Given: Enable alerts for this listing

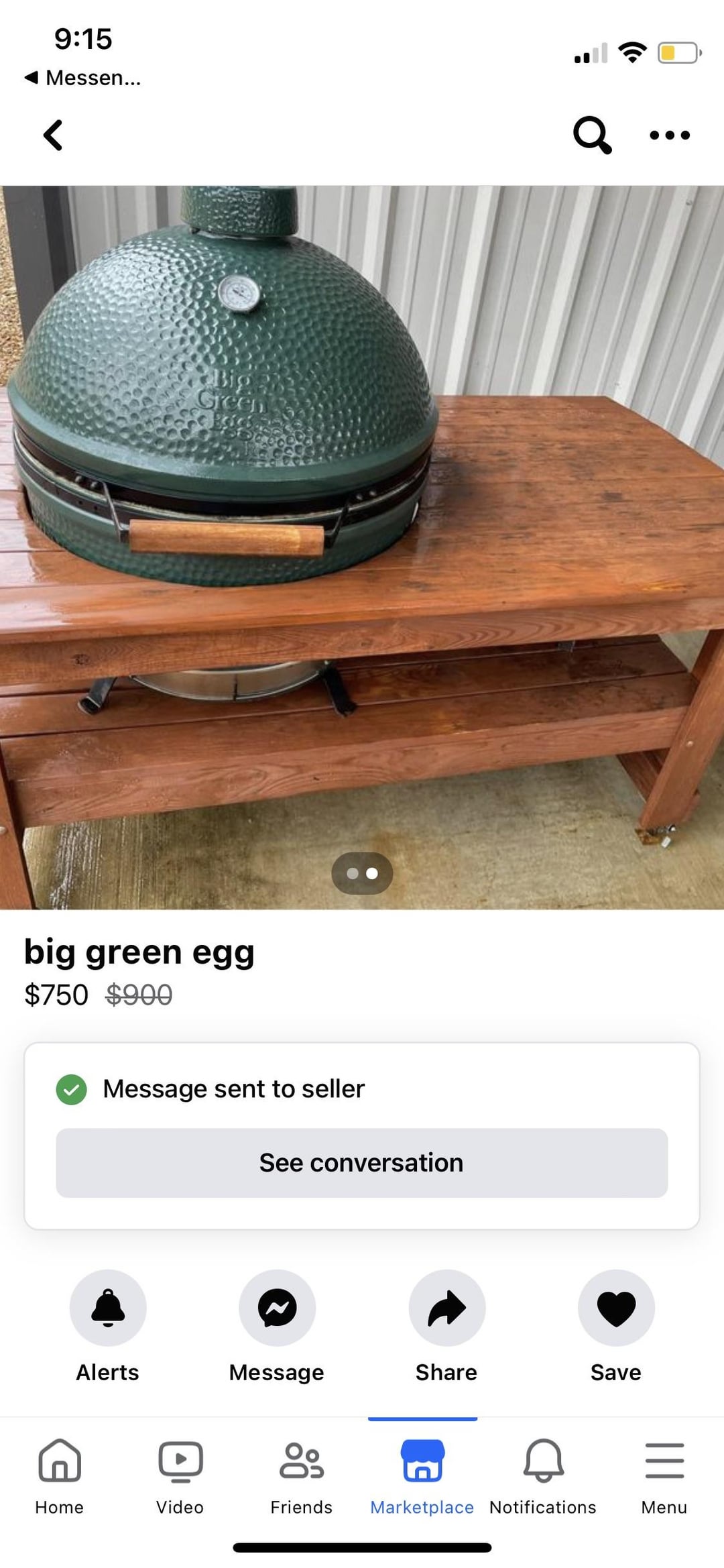Looking at the screenshot, I should pyautogui.click(x=107, y=1307).
